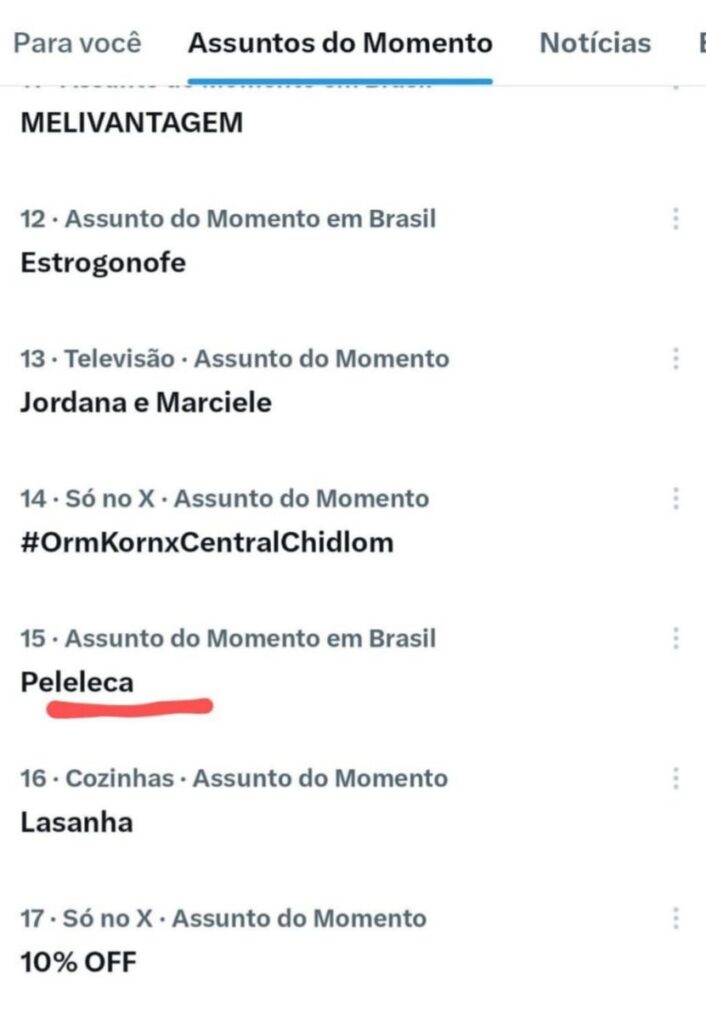Open more options for Jordana e Marciele
This screenshot has width=706, height=1024.
tap(676, 358)
